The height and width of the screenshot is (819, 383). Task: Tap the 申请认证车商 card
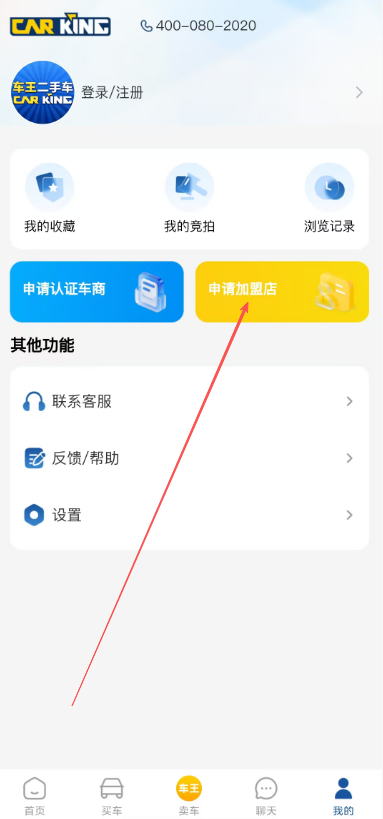pyautogui.click(x=97, y=291)
